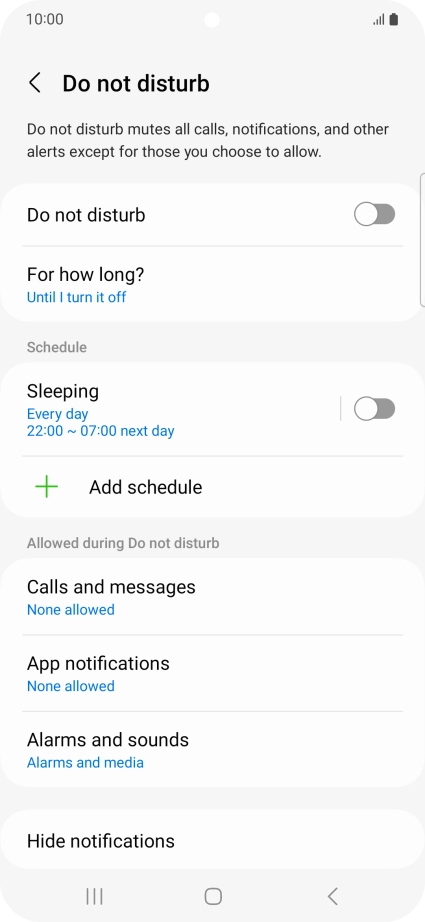Viewport: 425px width, 922px height.
Task: Enable the Sleeping schedule toggle
Action: [374, 409]
